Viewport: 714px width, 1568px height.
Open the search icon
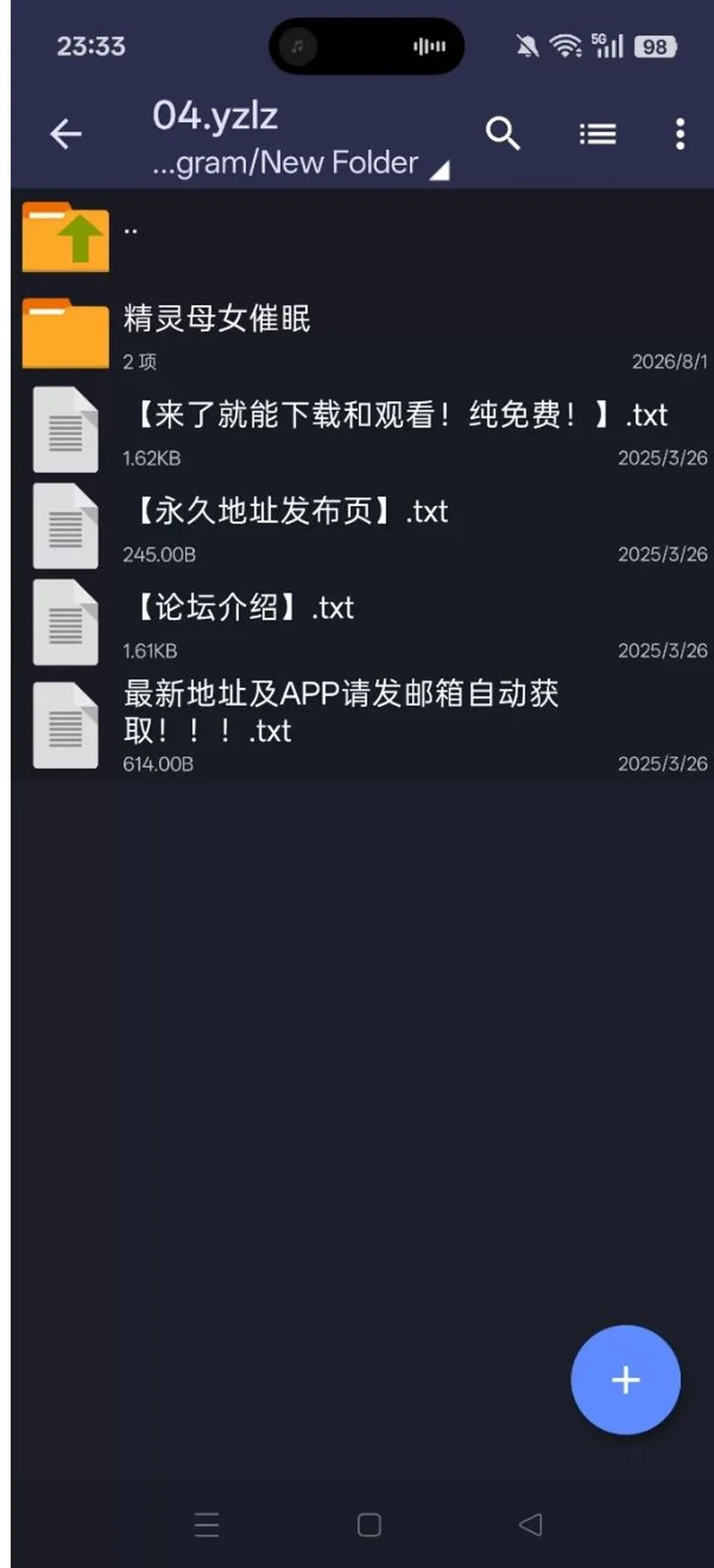(503, 134)
